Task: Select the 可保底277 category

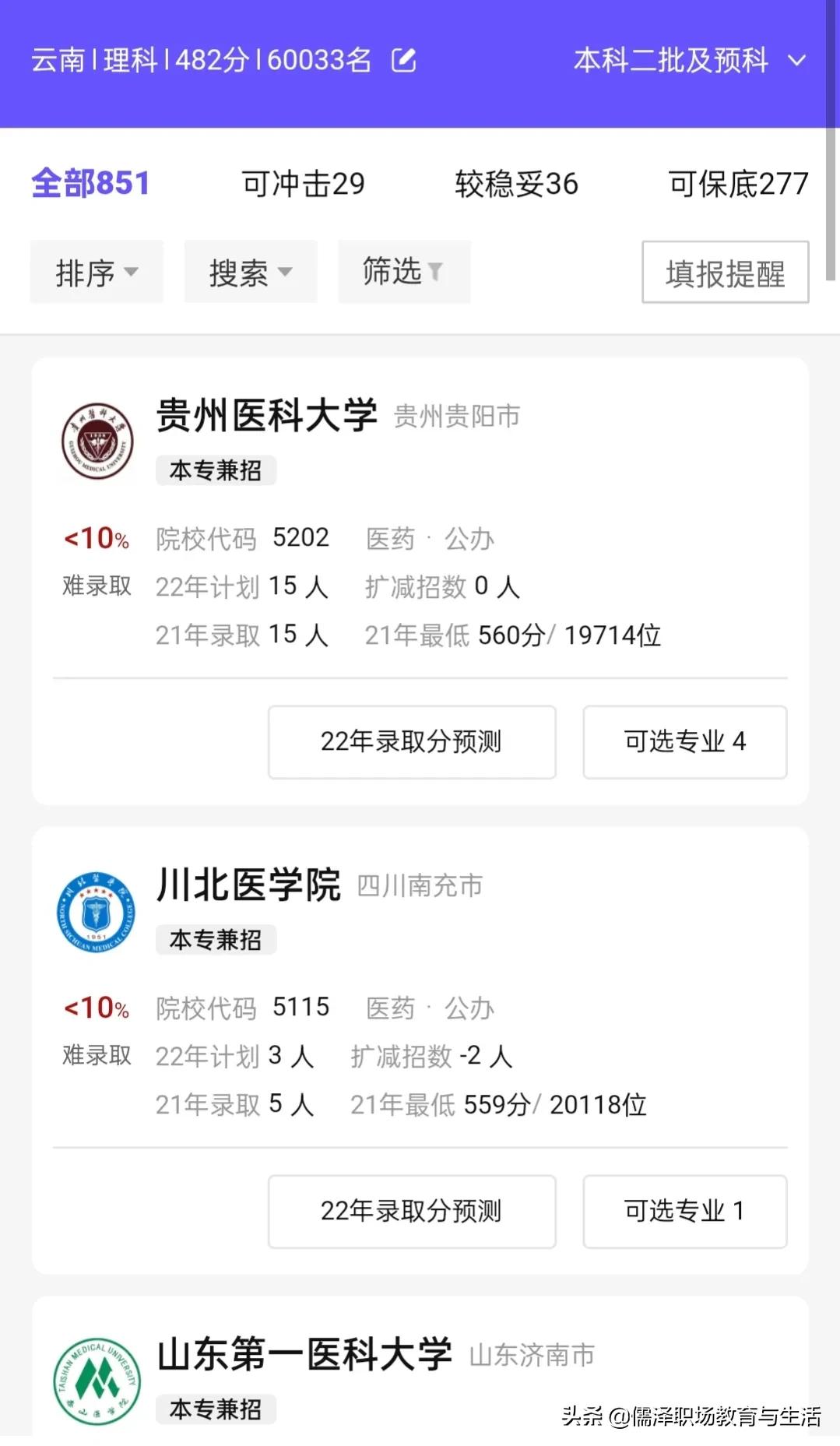Action: pyautogui.click(x=738, y=184)
